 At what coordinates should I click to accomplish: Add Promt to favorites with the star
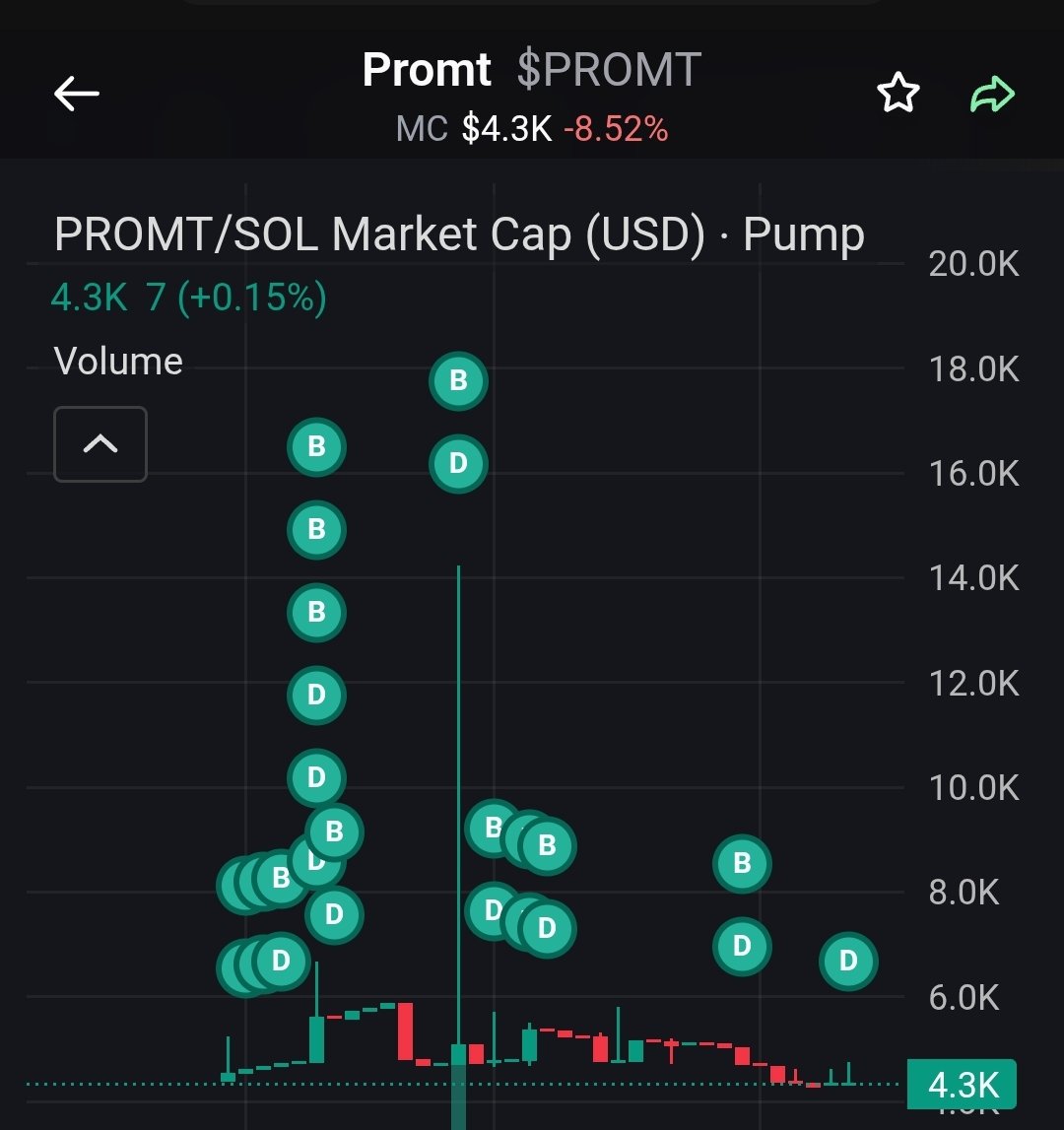click(898, 93)
